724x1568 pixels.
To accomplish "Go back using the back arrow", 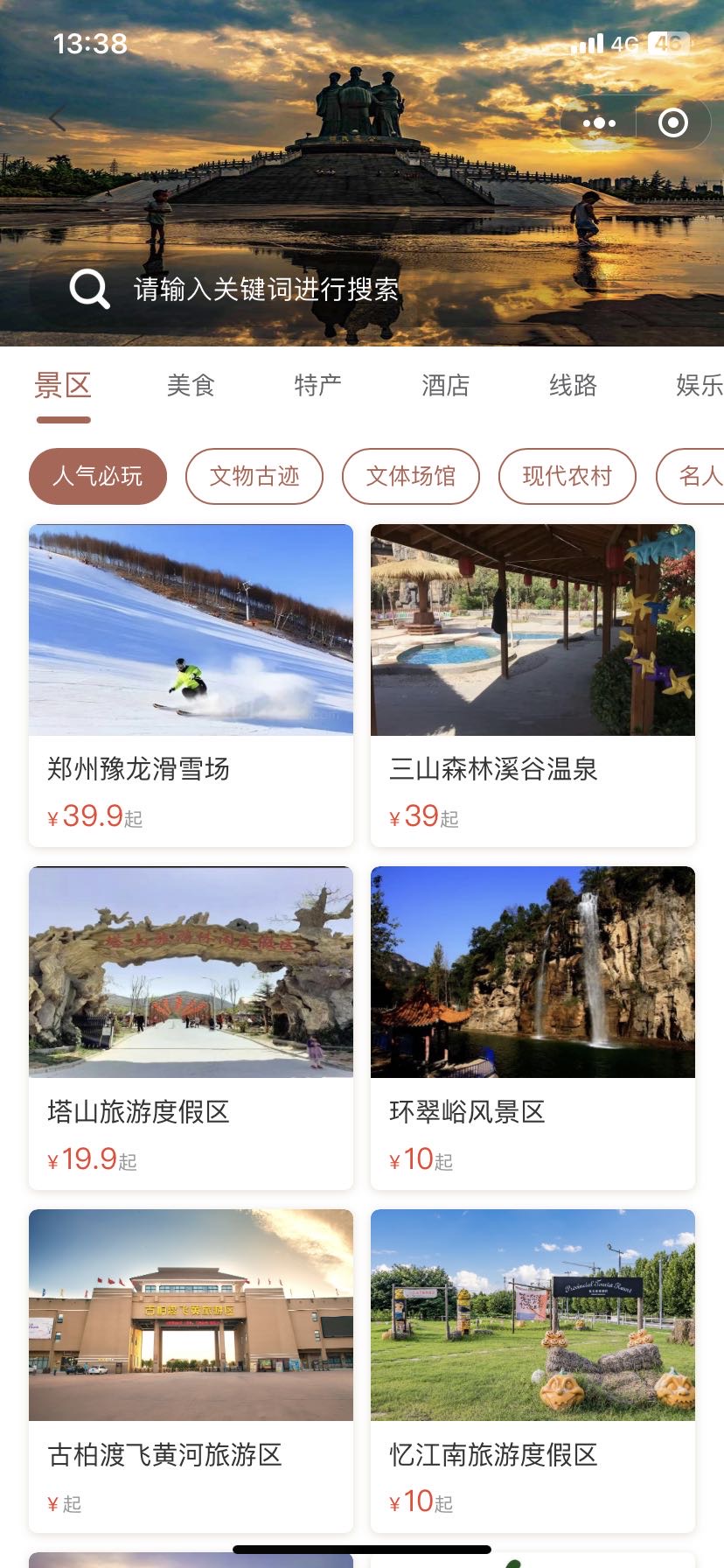I will 58,119.
